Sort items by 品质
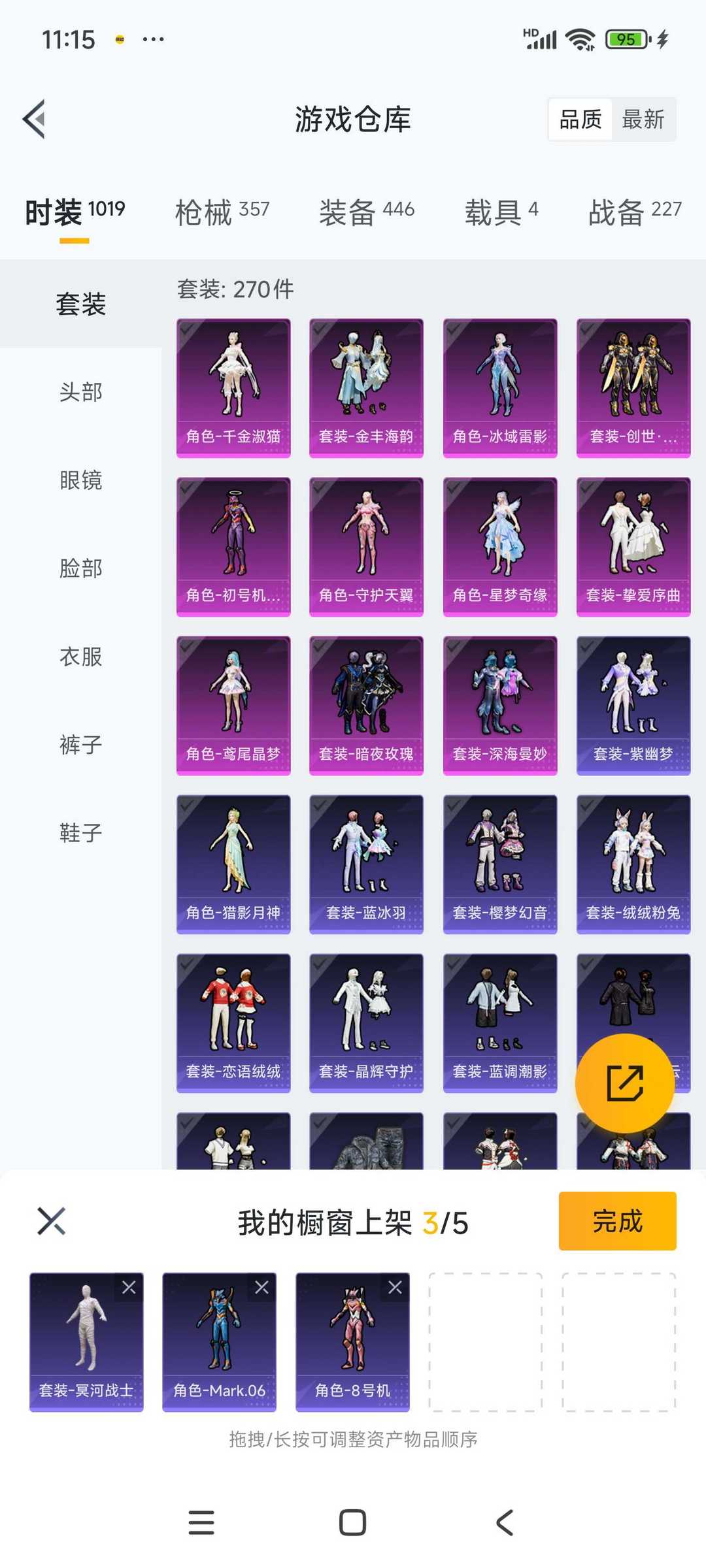The width and height of the screenshot is (706, 1568). point(580,120)
